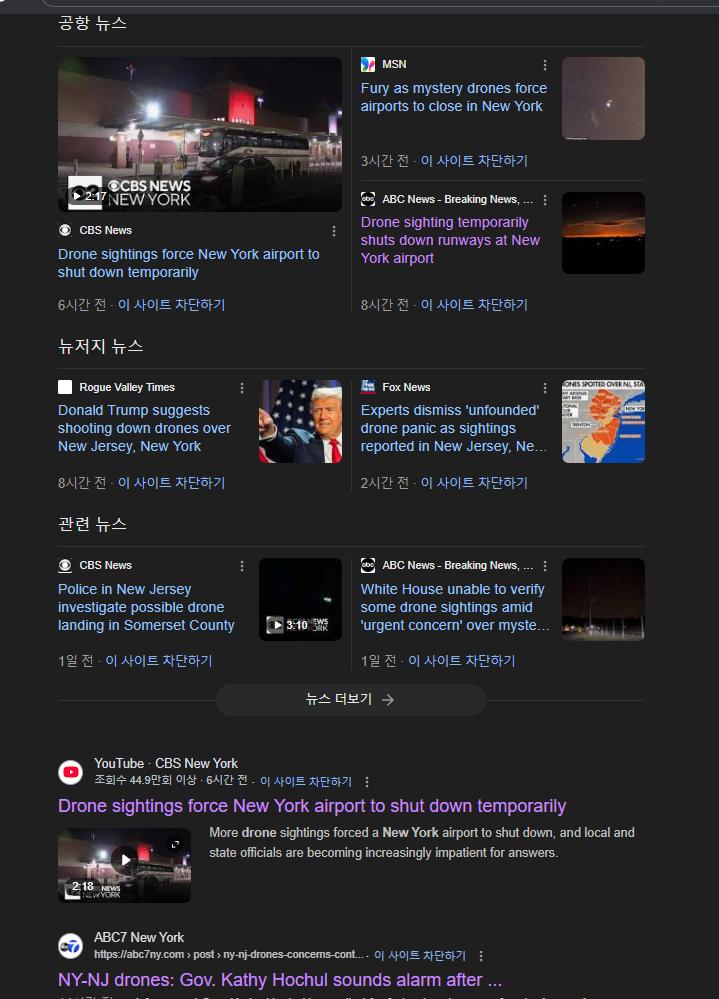Block this site under the MSN article
This screenshot has height=999, width=719.
point(474,161)
